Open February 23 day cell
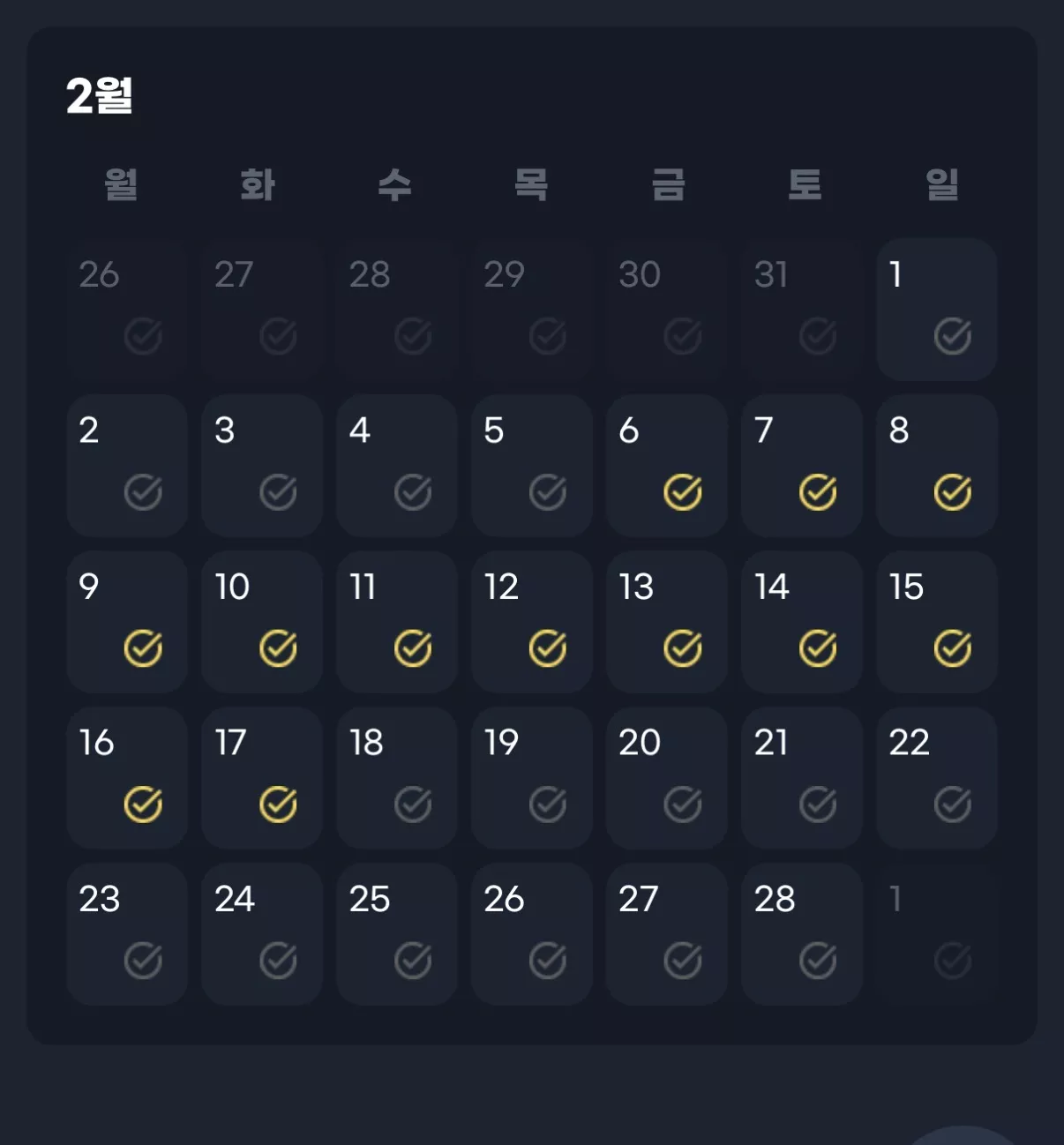 pos(127,934)
